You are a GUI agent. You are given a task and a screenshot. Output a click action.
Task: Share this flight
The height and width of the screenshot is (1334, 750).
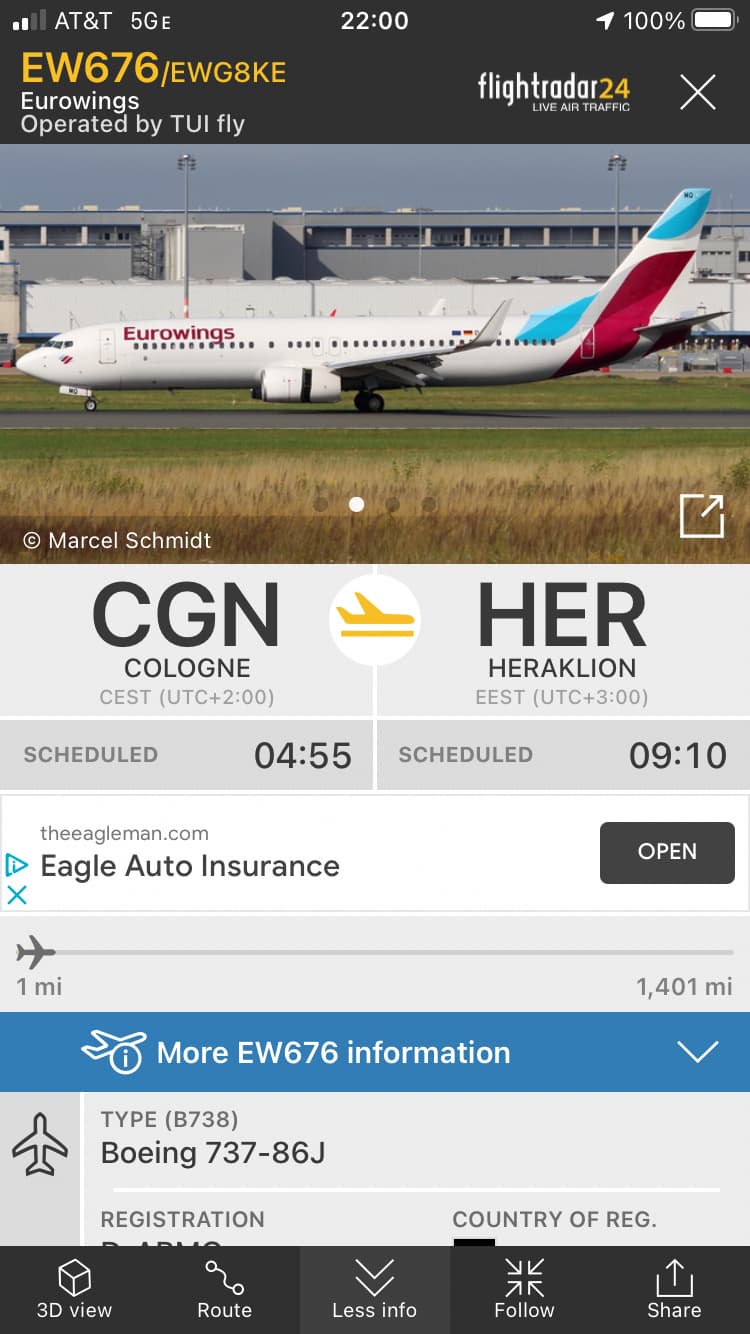(x=674, y=1290)
